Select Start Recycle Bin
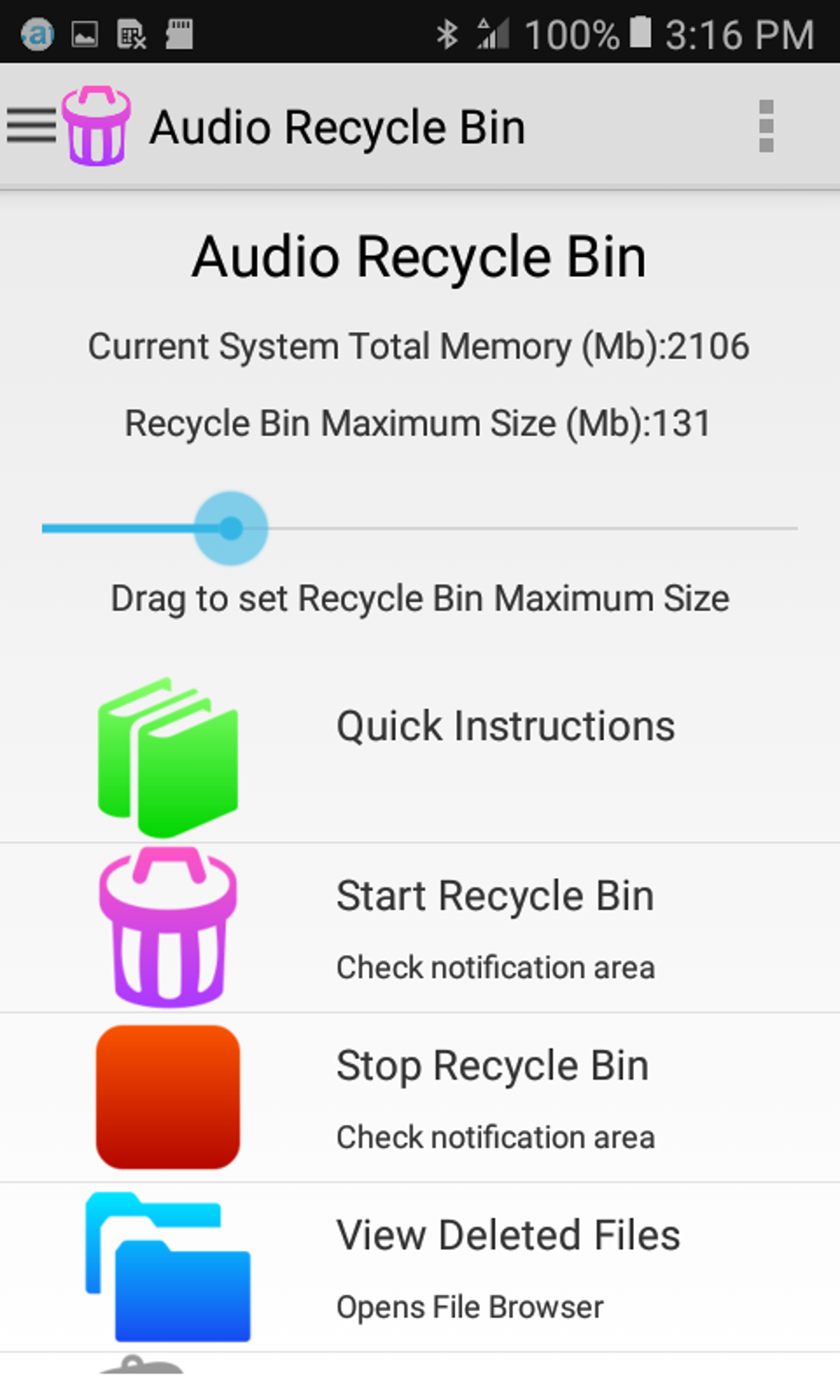 click(x=494, y=895)
